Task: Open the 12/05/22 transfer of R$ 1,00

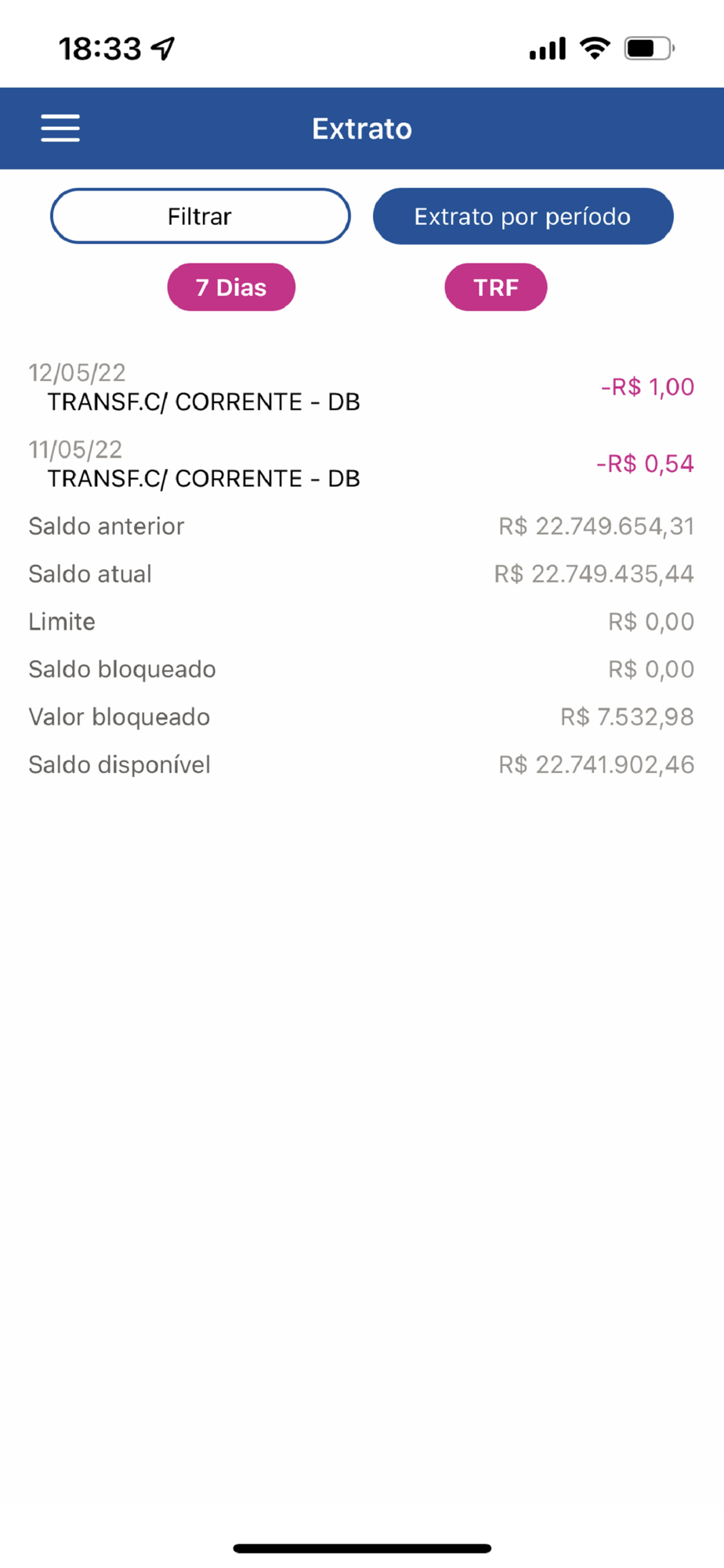Action: coord(360,388)
